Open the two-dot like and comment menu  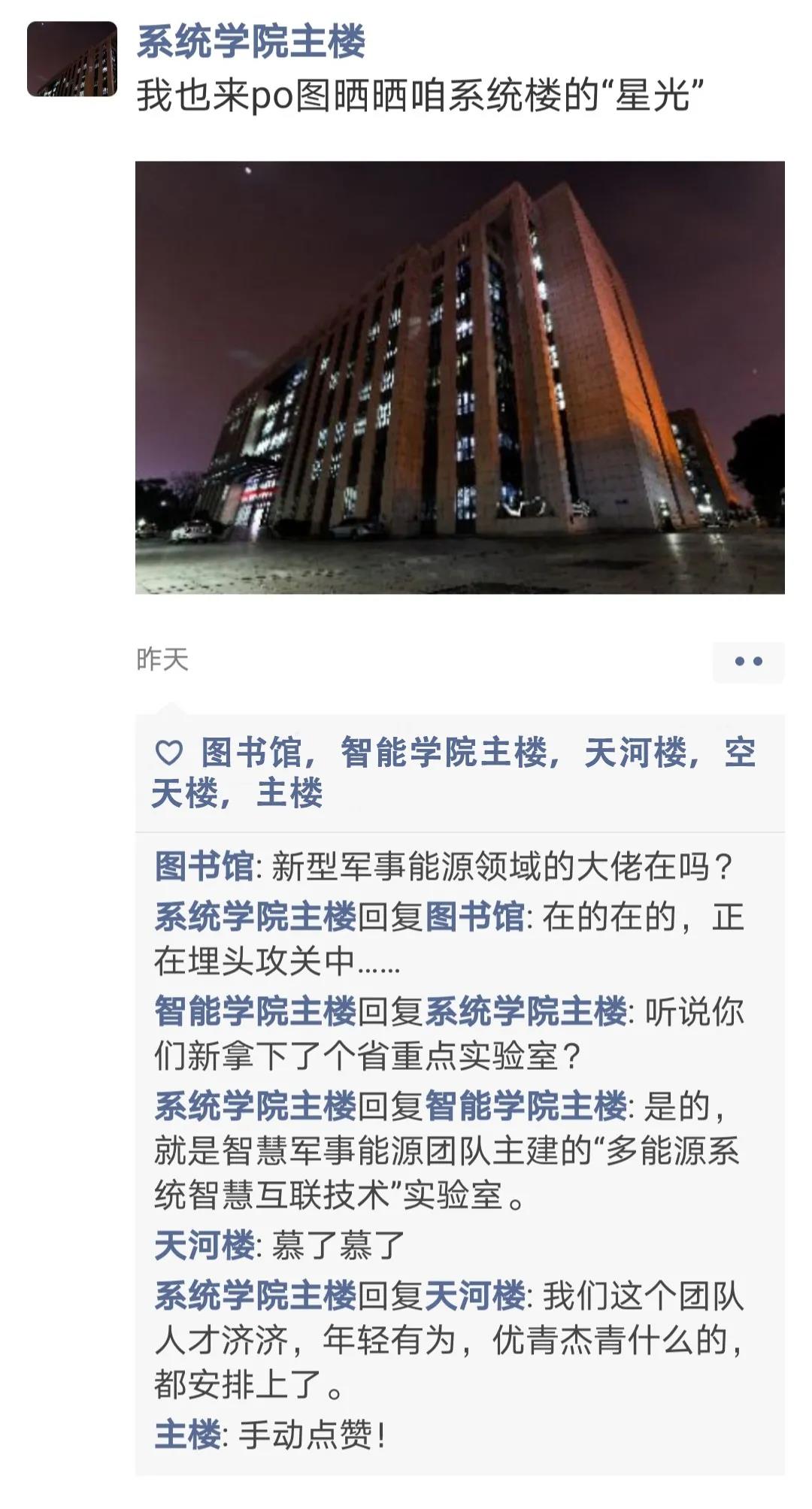coord(748,662)
